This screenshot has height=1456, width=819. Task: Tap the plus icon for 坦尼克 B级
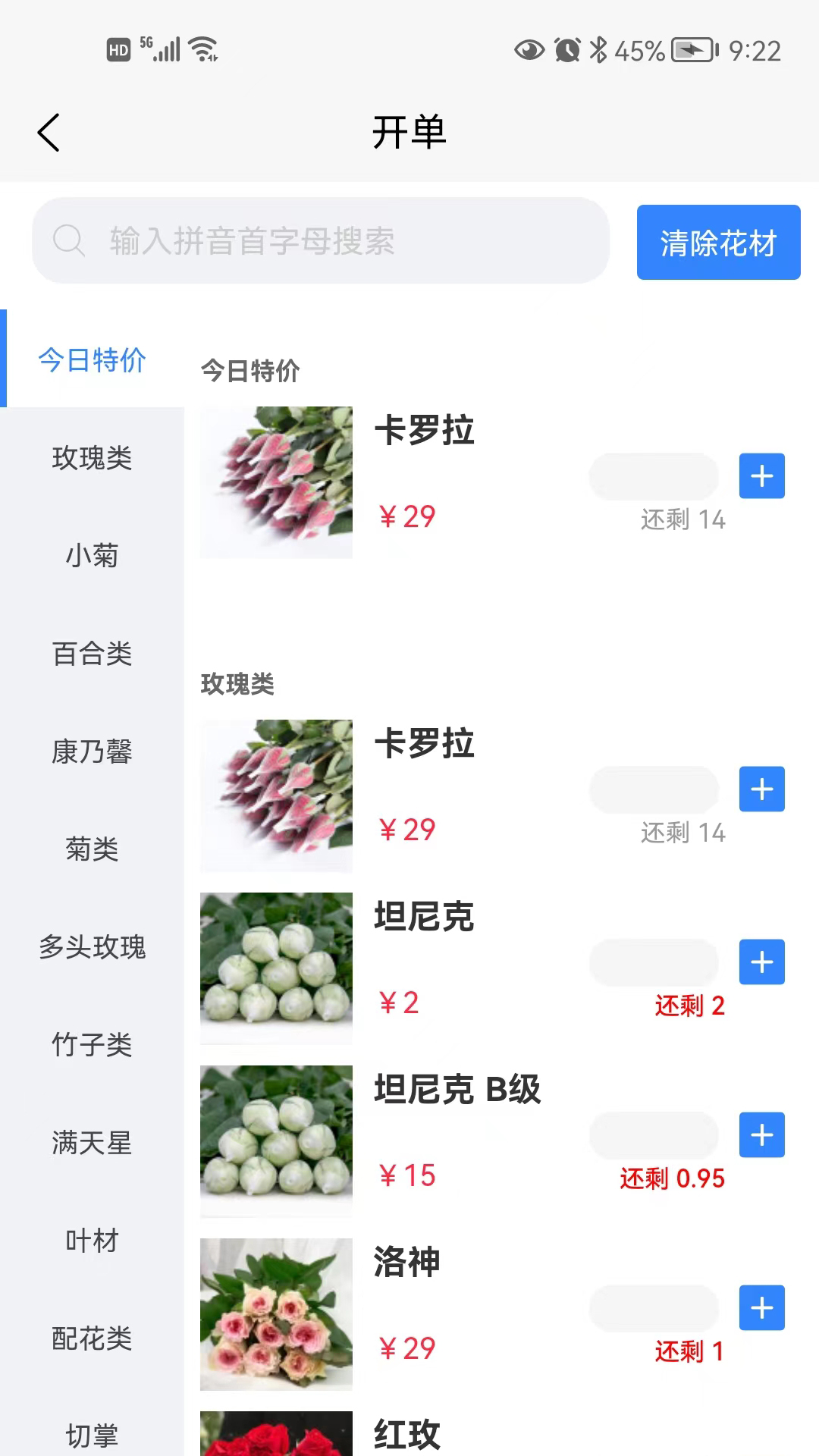click(761, 1134)
